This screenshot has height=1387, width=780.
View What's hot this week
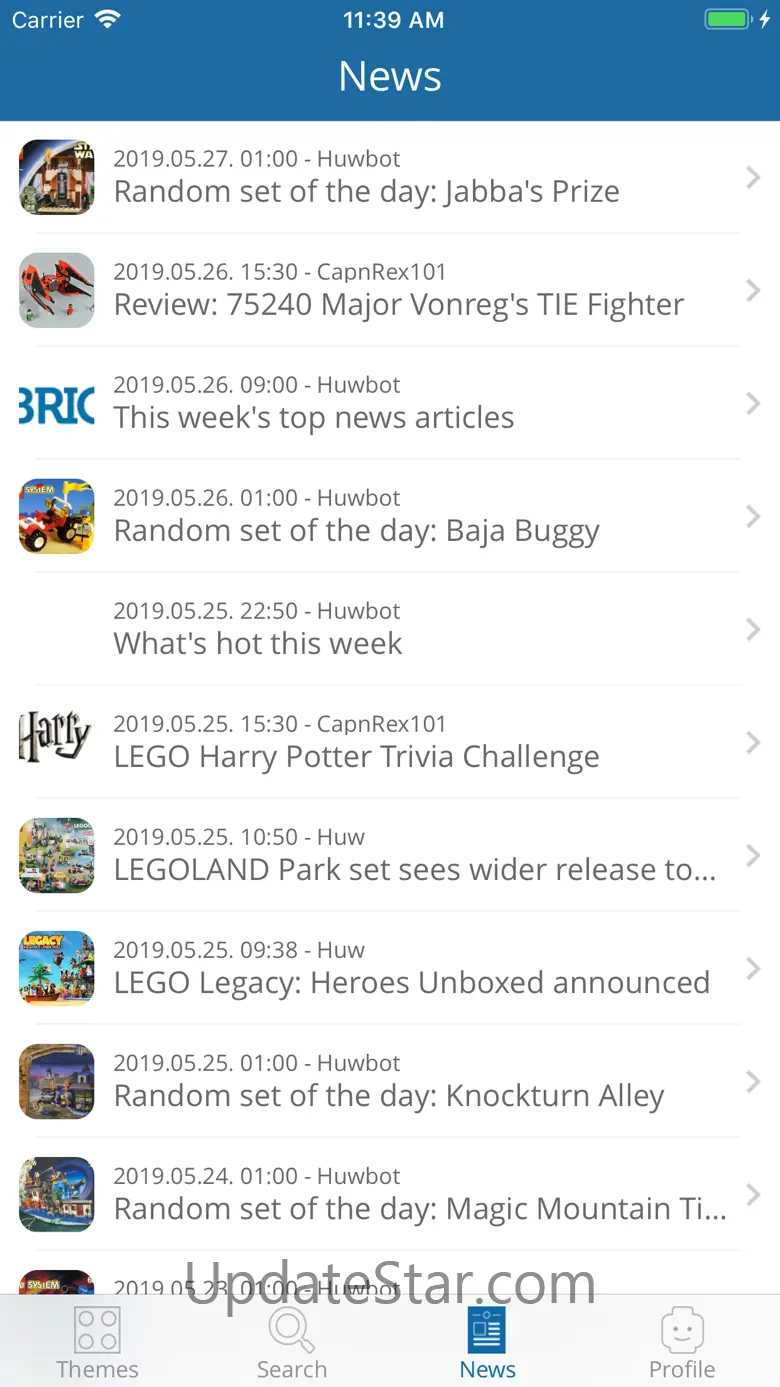pos(390,629)
